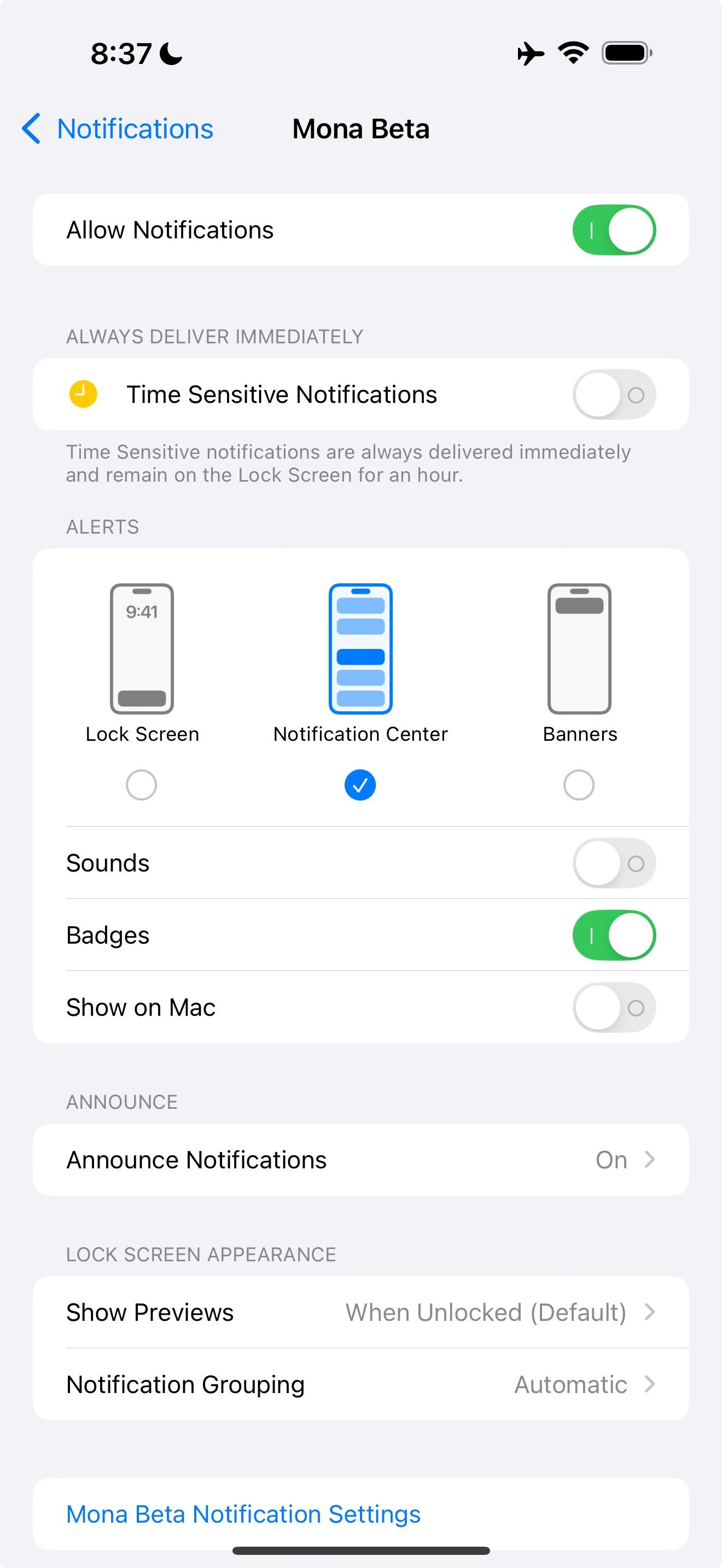The height and width of the screenshot is (1568, 722).
Task: Enable Time Sensitive Notifications
Action: pyautogui.click(x=614, y=394)
